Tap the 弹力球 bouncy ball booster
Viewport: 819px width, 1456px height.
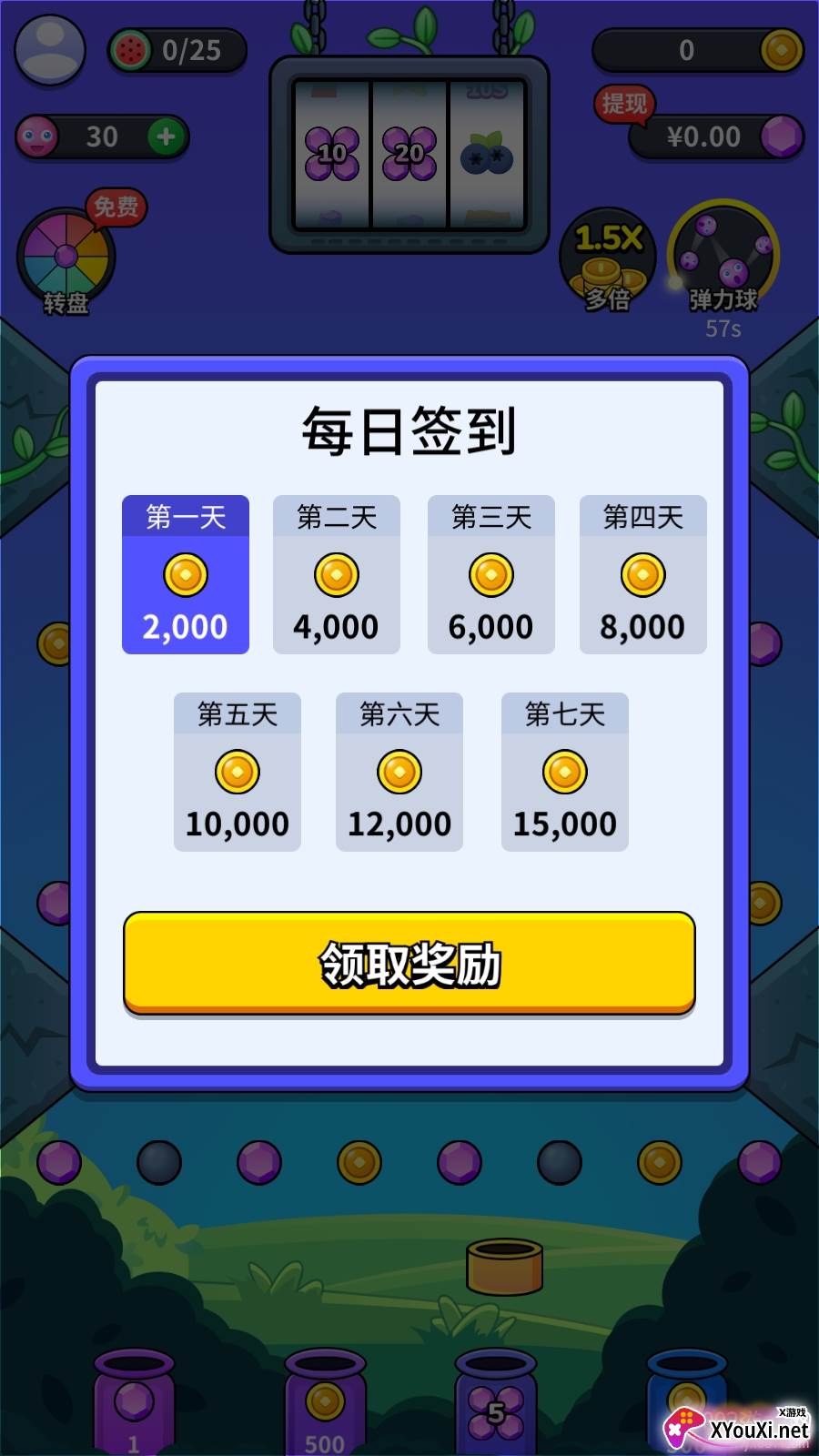click(x=723, y=259)
